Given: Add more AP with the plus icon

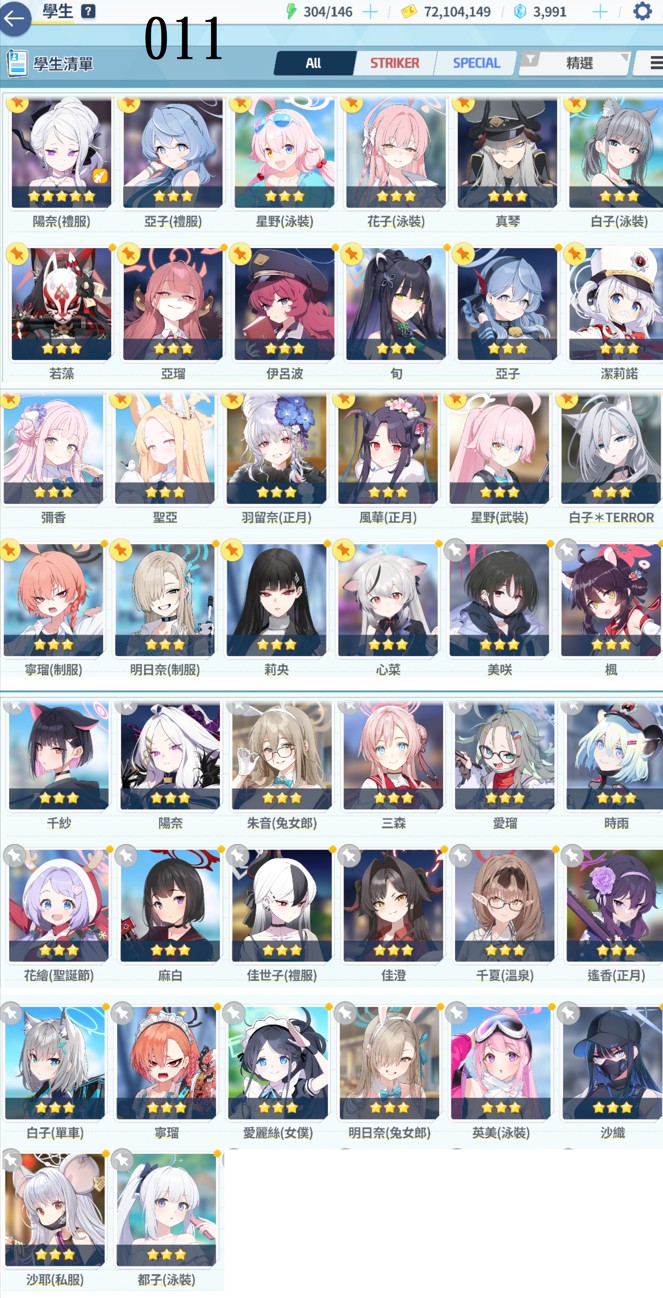Looking at the screenshot, I should pyautogui.click(x=371, y=12).
